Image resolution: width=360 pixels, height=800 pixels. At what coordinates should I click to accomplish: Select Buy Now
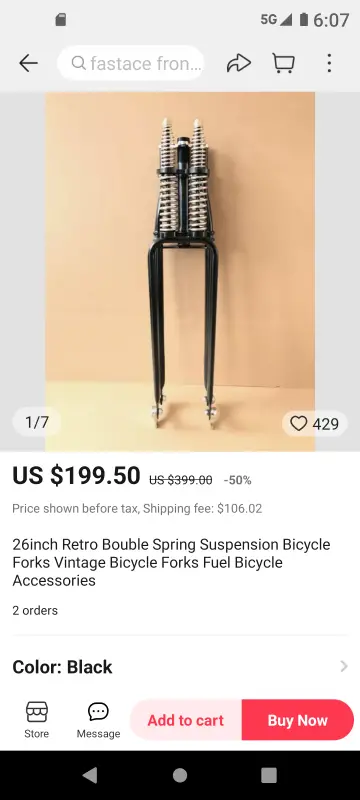click(x=298, y=720)
